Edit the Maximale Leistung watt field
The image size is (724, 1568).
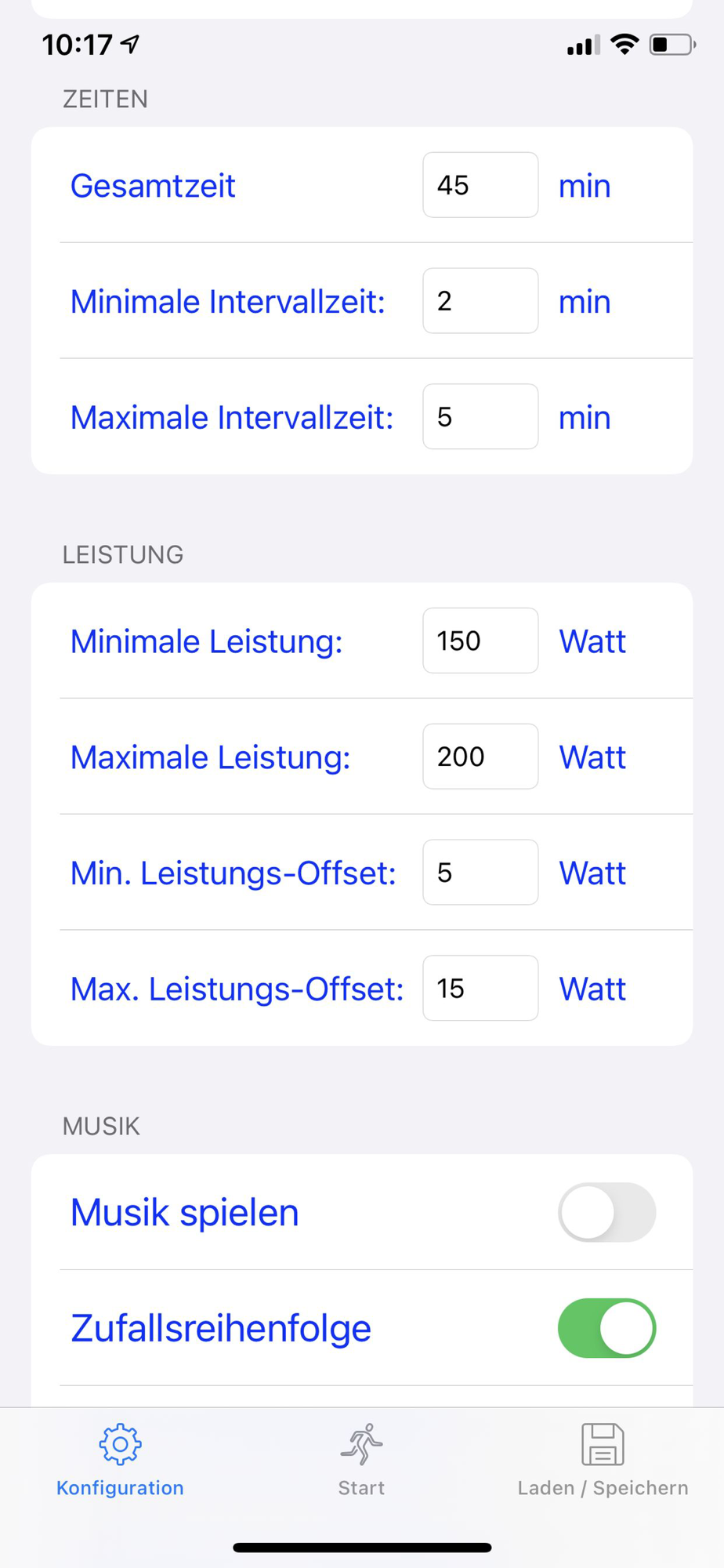[x=480, y=757]
